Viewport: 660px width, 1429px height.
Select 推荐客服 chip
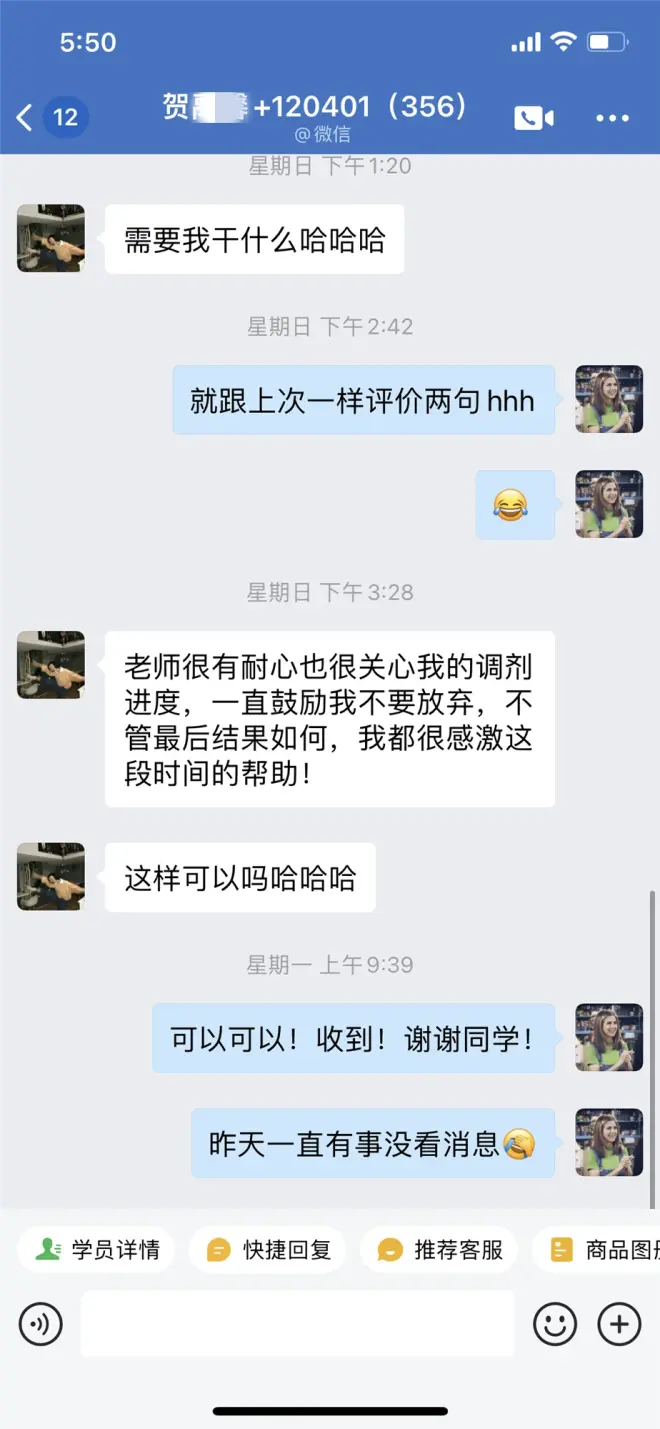click(440, 1250)
